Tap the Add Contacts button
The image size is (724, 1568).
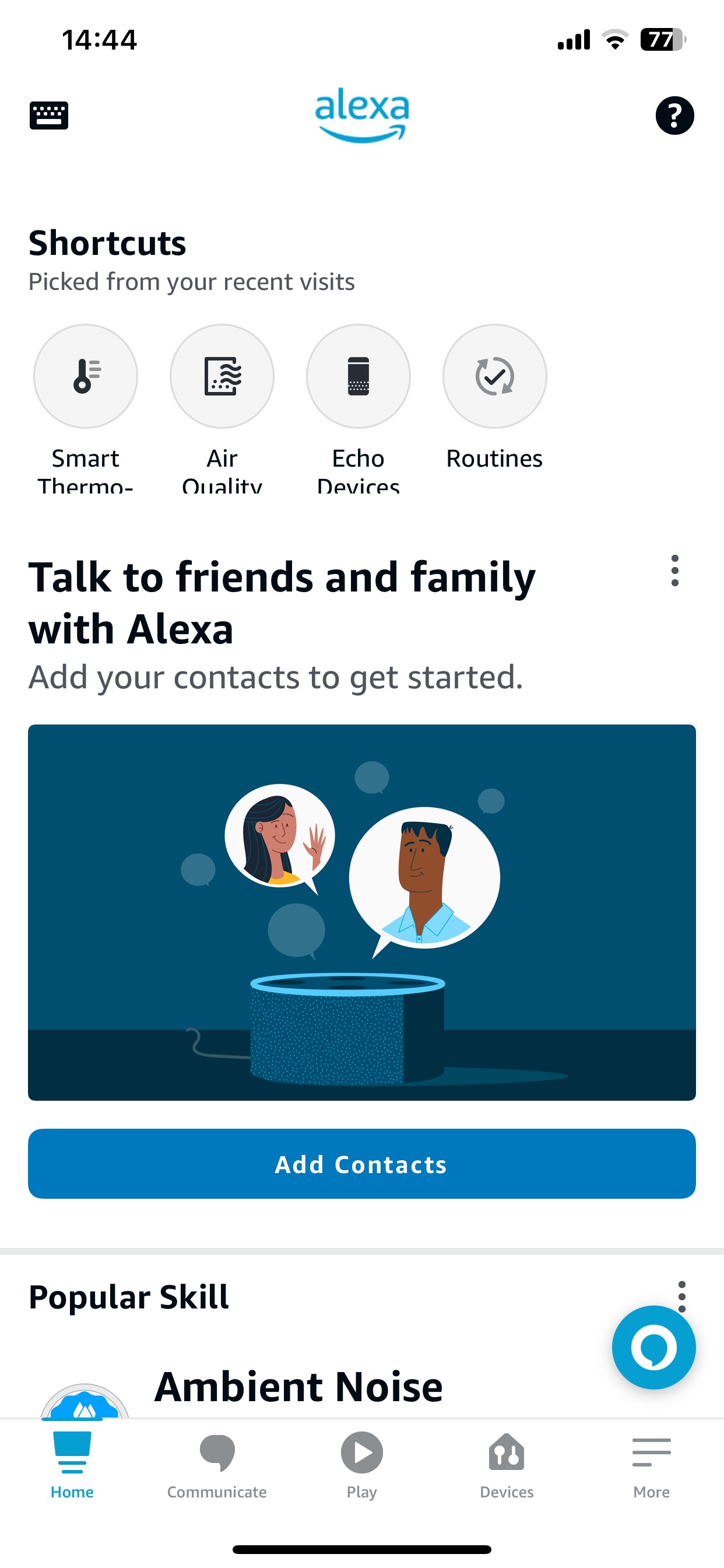pos(362,1163)
